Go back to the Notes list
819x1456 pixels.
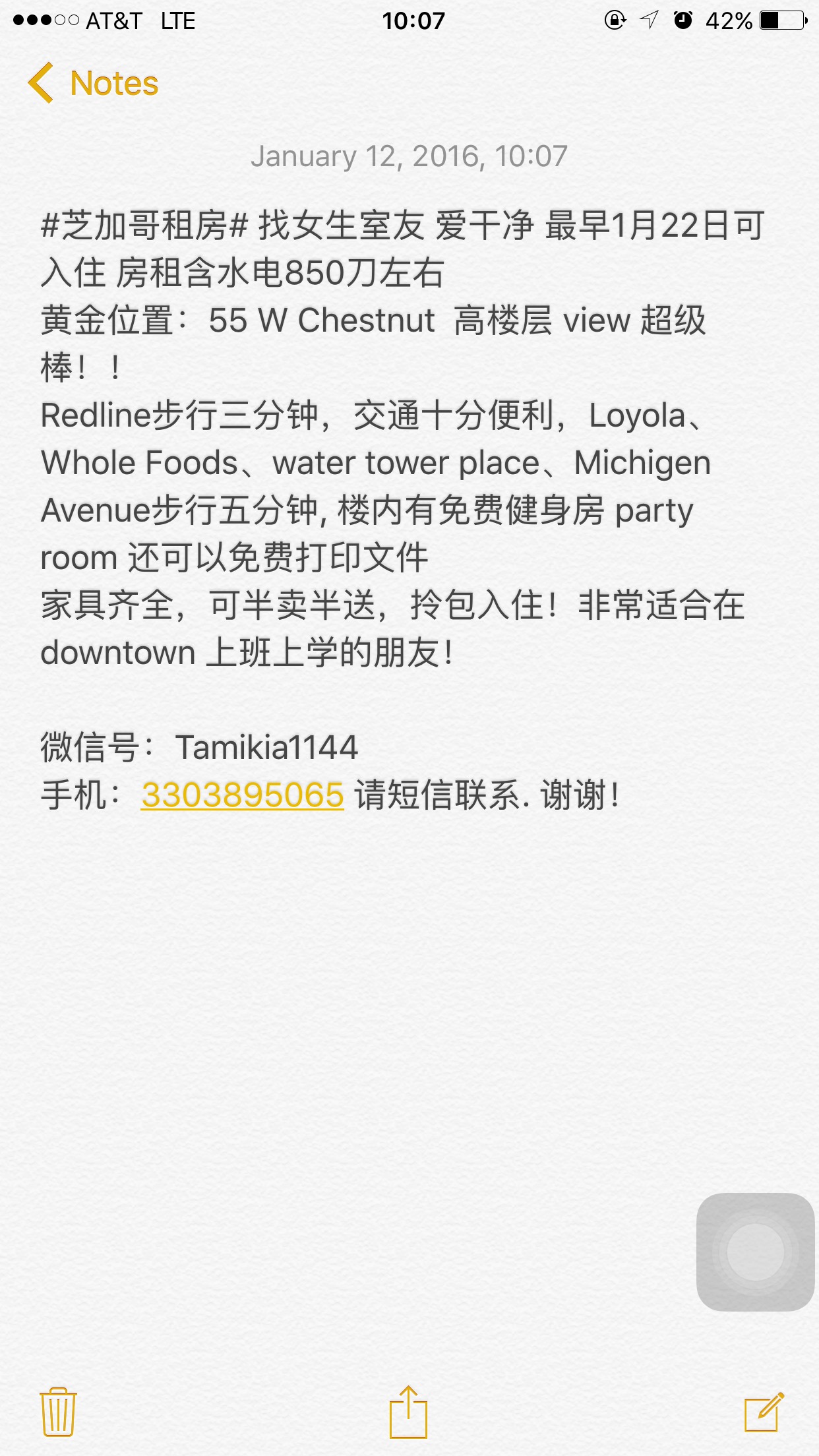pyautogui.click(x=94, y=84)
